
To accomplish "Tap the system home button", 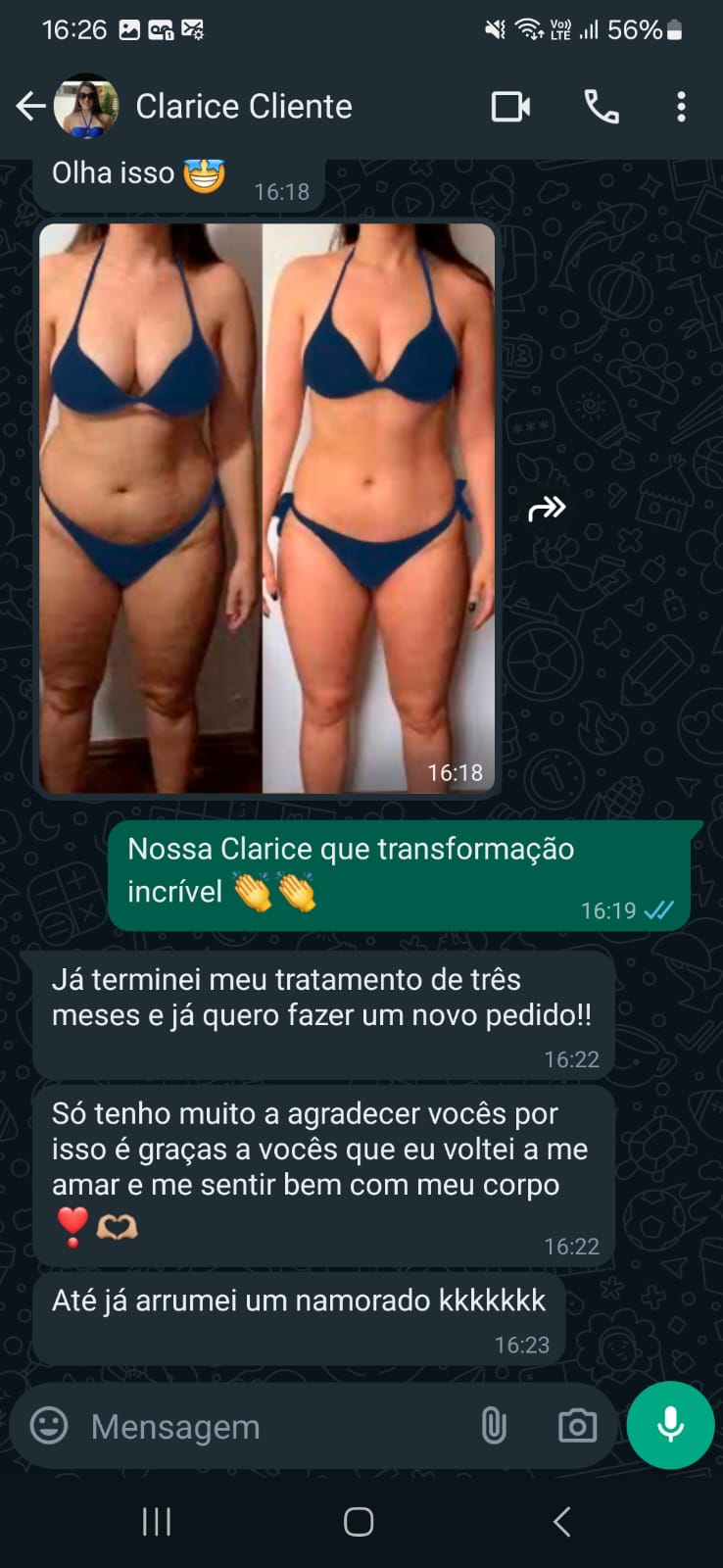I will click(359, 1522).
